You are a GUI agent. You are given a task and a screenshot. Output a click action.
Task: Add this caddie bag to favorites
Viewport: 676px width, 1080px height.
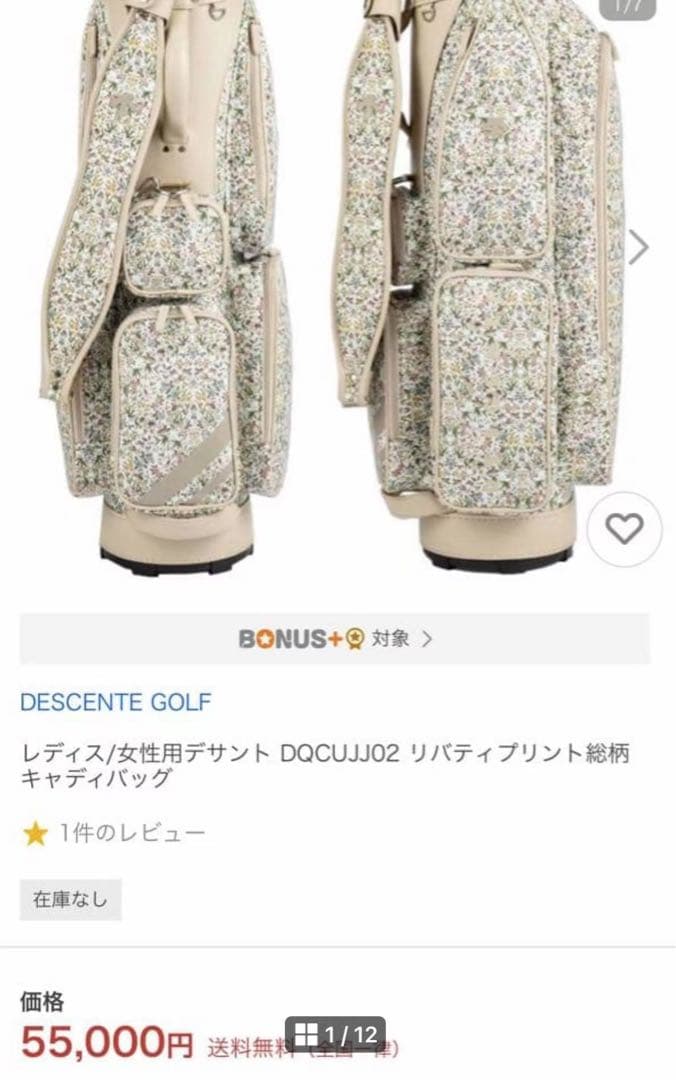[624, 530]
